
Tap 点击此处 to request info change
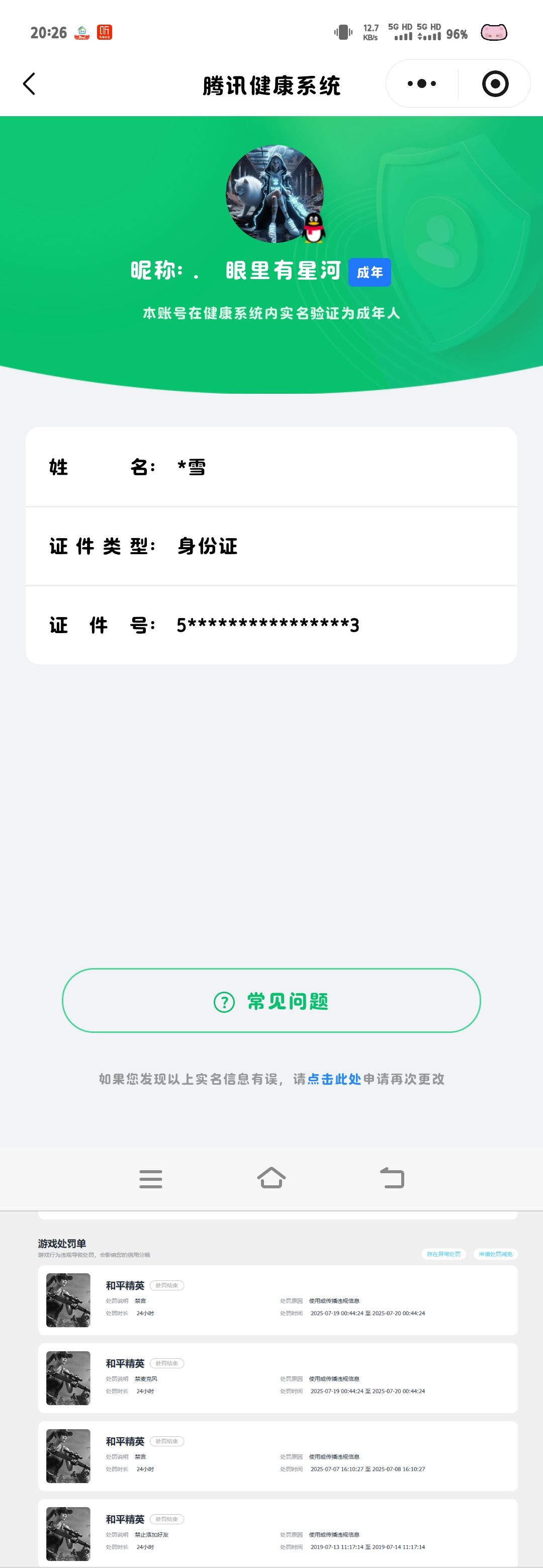(334, 1079)
